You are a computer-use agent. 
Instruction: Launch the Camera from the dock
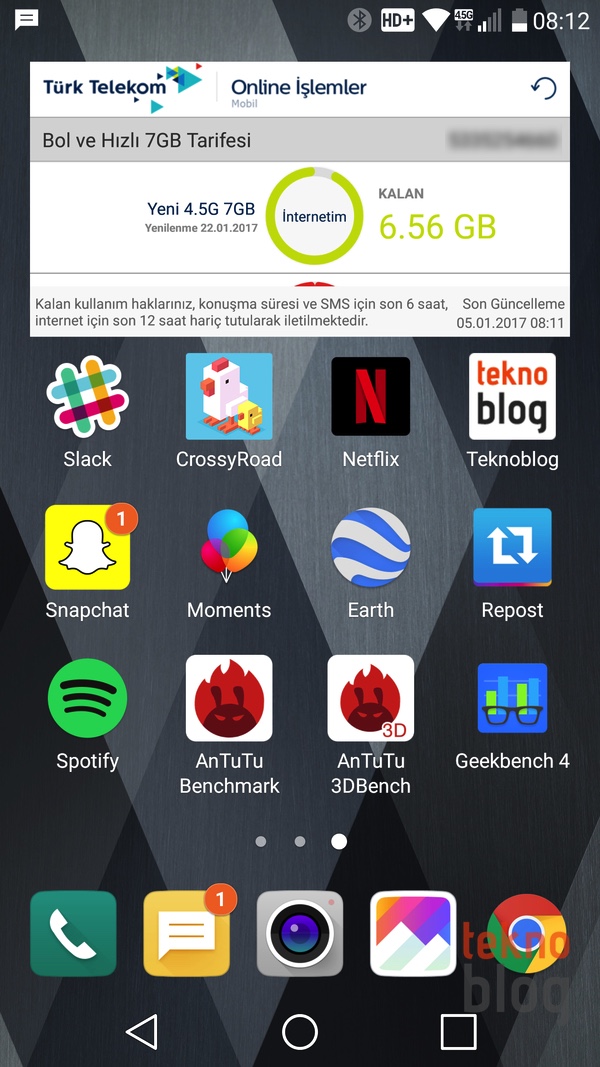[300, 934]
